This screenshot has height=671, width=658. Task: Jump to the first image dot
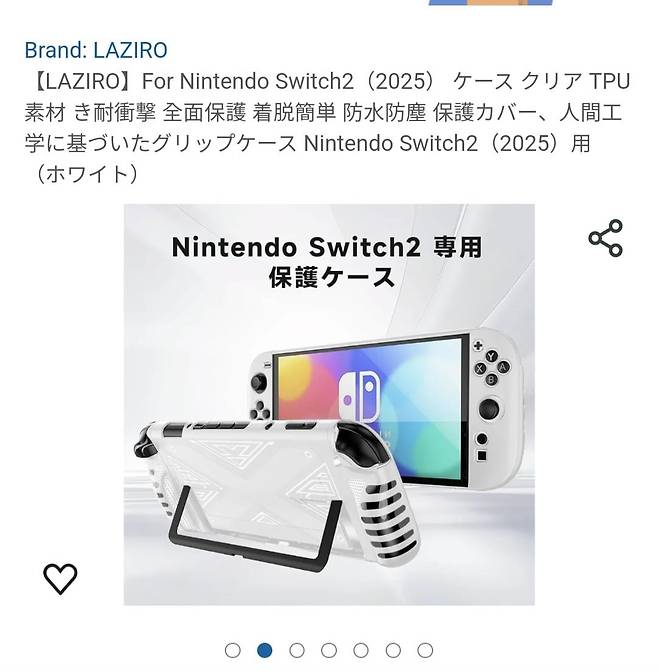click(233, 650)
